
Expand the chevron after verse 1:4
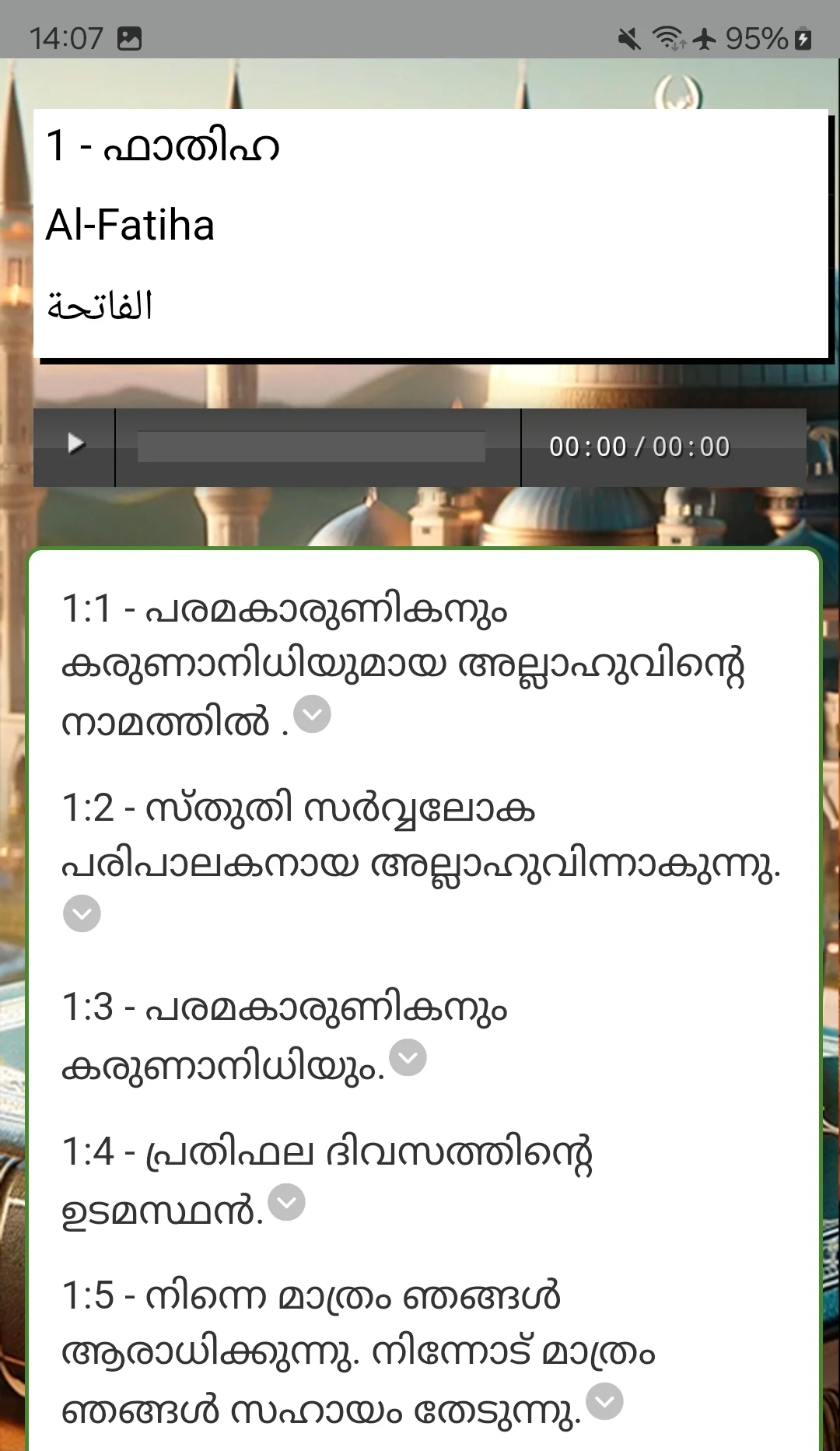[287, 1202]
